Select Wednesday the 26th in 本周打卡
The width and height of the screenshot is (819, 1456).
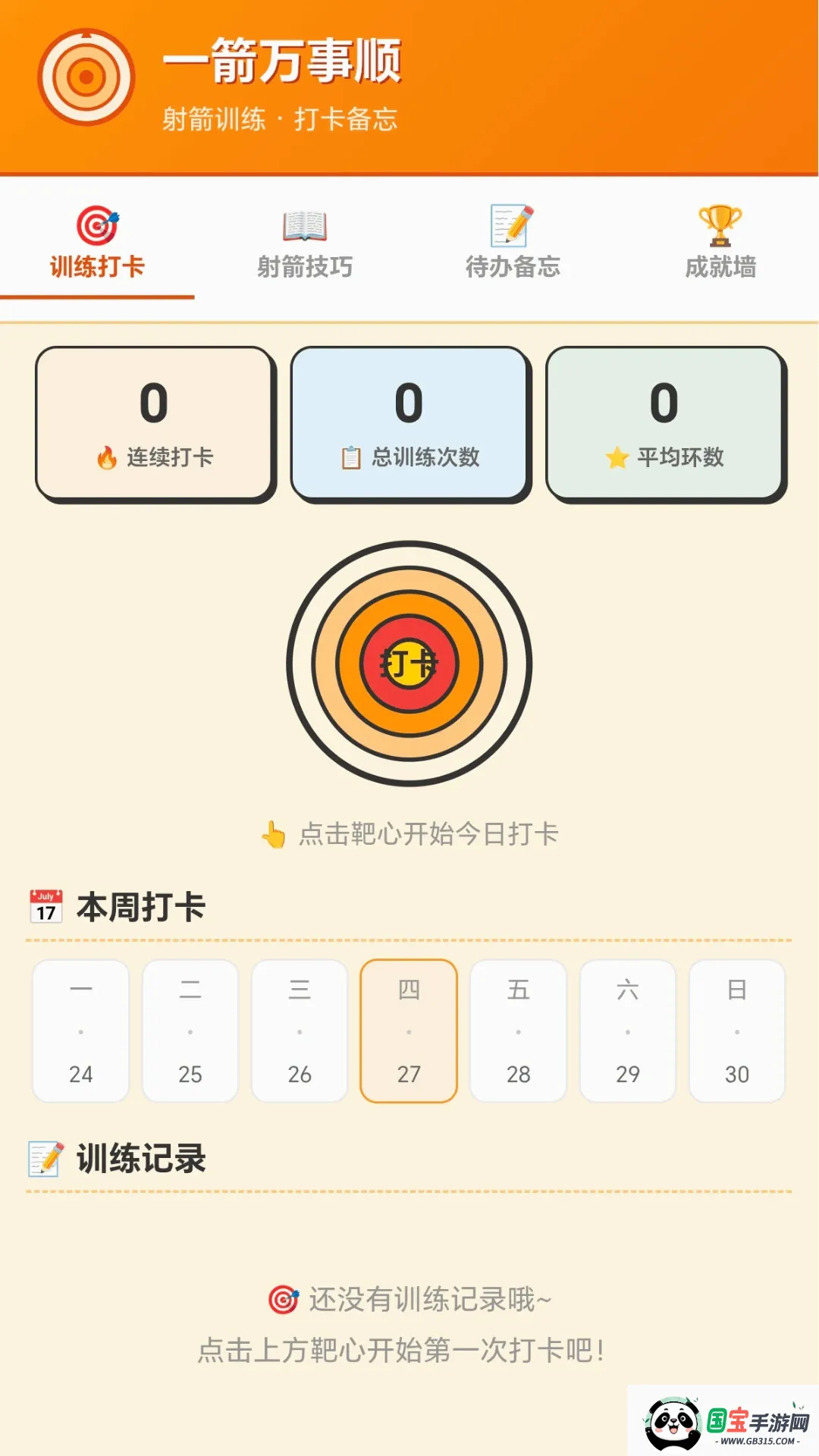pyautogui.click(x=300, y=1031)
